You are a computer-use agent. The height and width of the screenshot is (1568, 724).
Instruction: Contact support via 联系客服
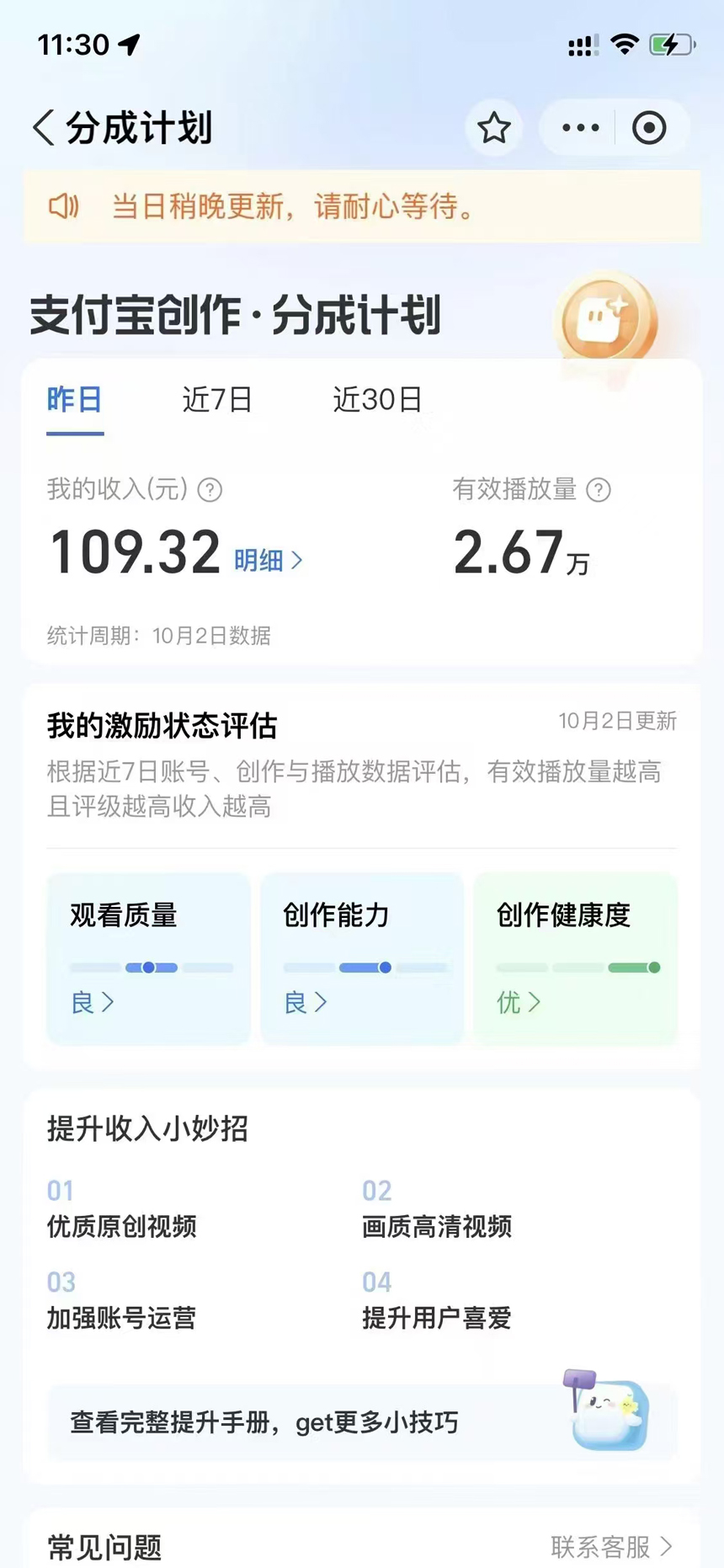(x=611, y=1546)
